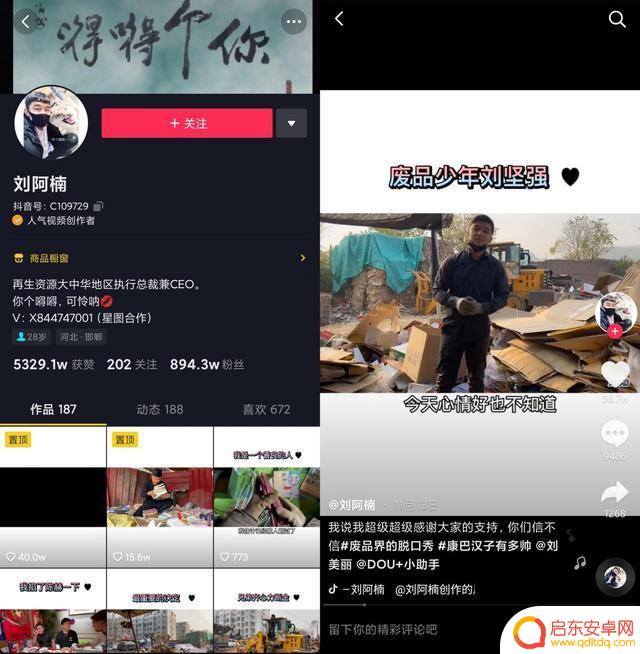Viewport: 640px width, 654px height.
Task: Tap the red 关注 follow button
Action: coord(187,123)
